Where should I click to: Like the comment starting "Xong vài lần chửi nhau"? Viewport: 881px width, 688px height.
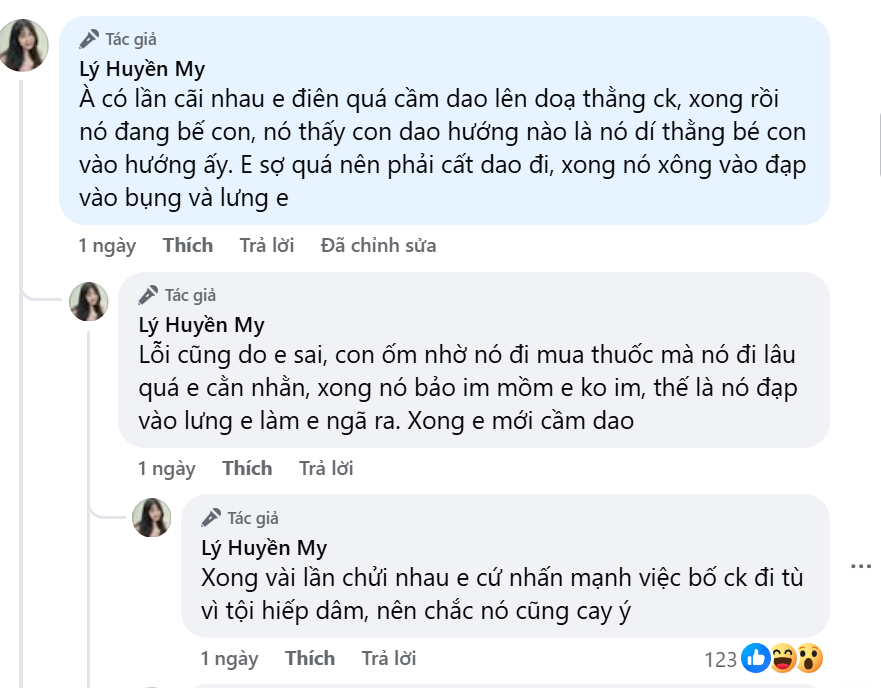click(309, 658)
